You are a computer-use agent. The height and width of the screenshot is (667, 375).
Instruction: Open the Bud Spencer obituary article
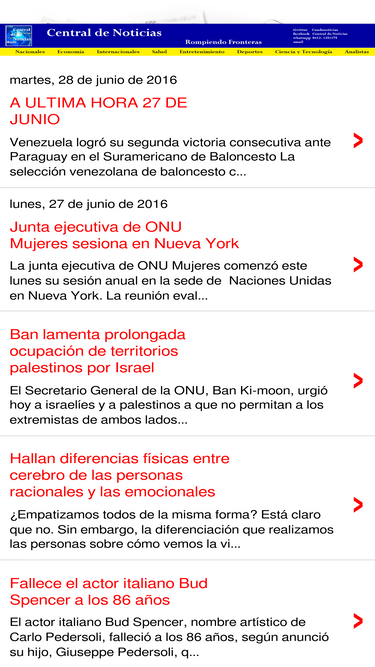[x=109, y=591]
